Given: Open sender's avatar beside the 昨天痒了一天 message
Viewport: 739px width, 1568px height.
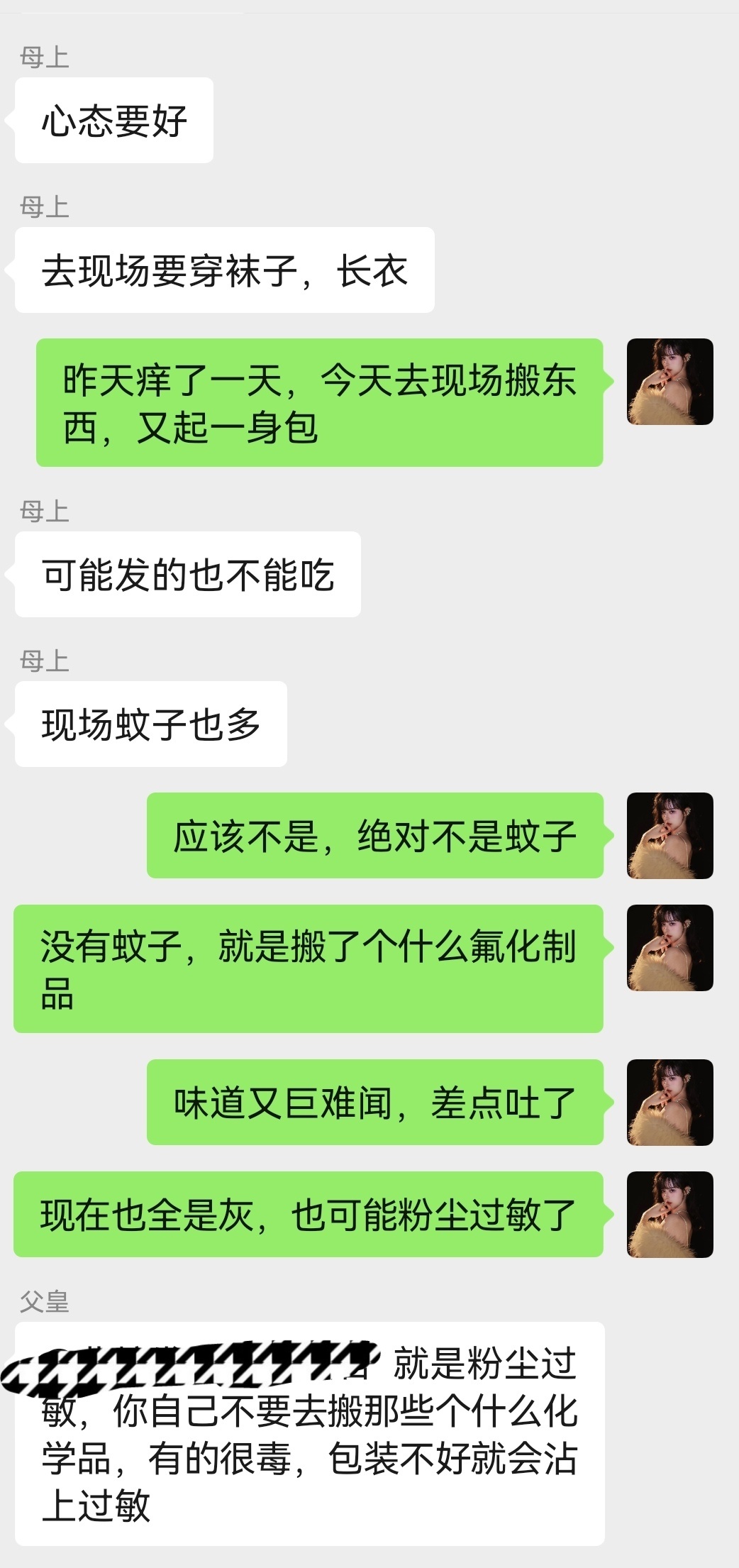Looking at the screenshot, I should (x=669, y=382).
